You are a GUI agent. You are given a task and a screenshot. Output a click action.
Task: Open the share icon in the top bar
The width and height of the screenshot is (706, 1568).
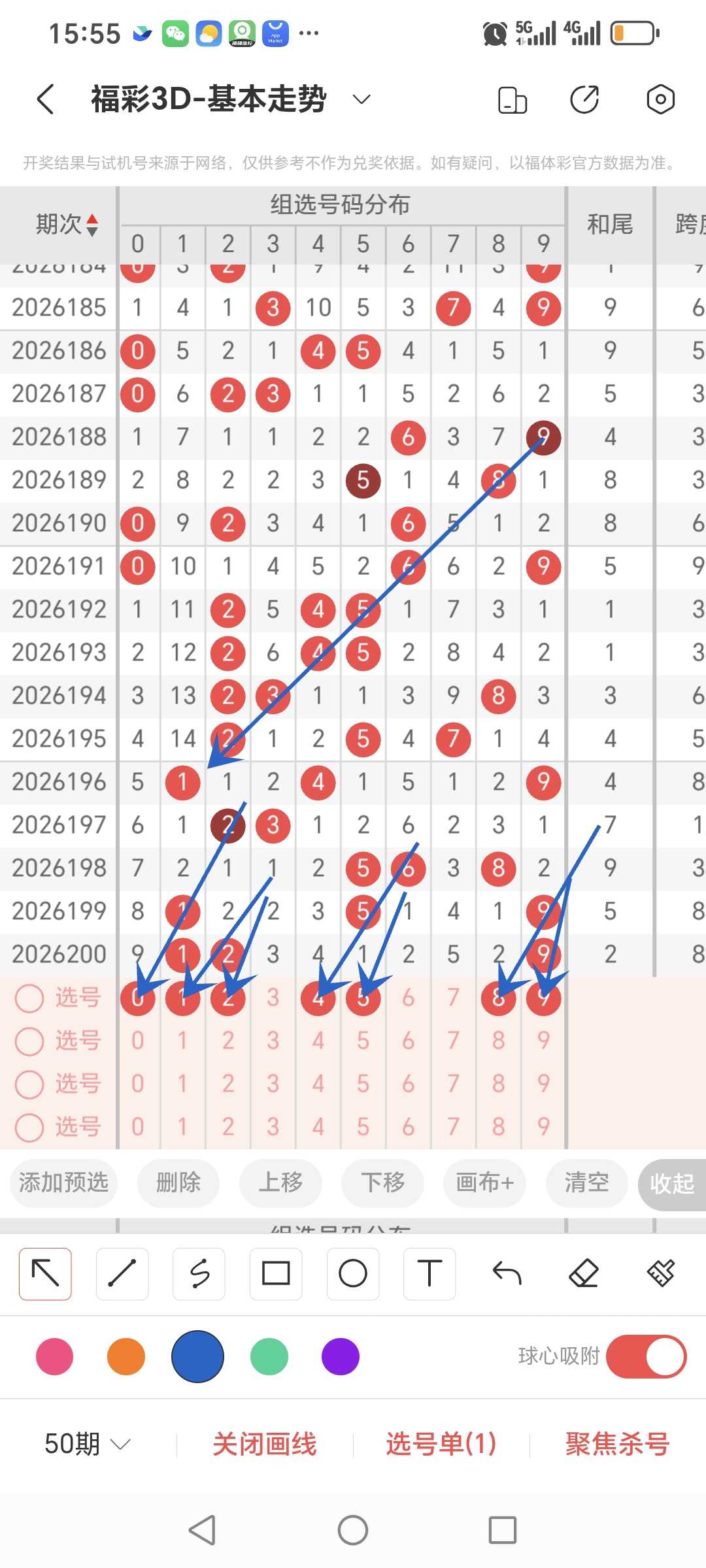[x=584, y=99]
